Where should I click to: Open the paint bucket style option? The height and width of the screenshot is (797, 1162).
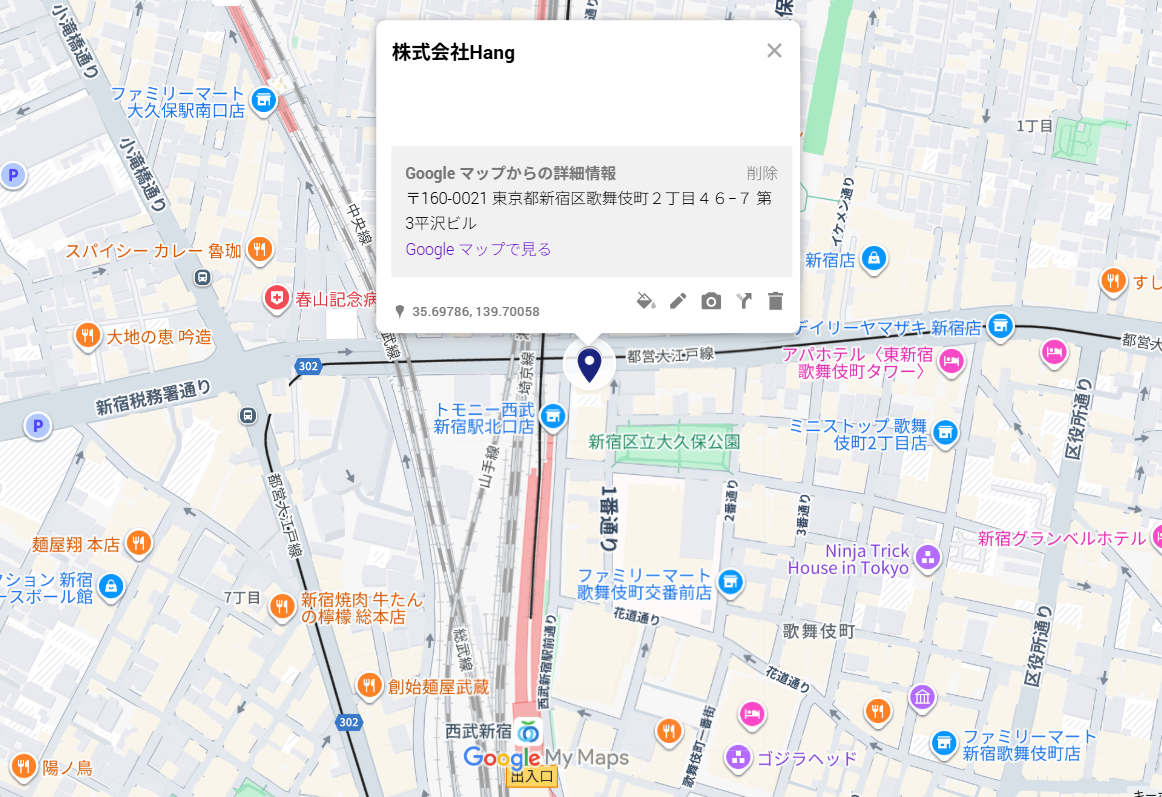pyautogui.click(x=646, y=301)
